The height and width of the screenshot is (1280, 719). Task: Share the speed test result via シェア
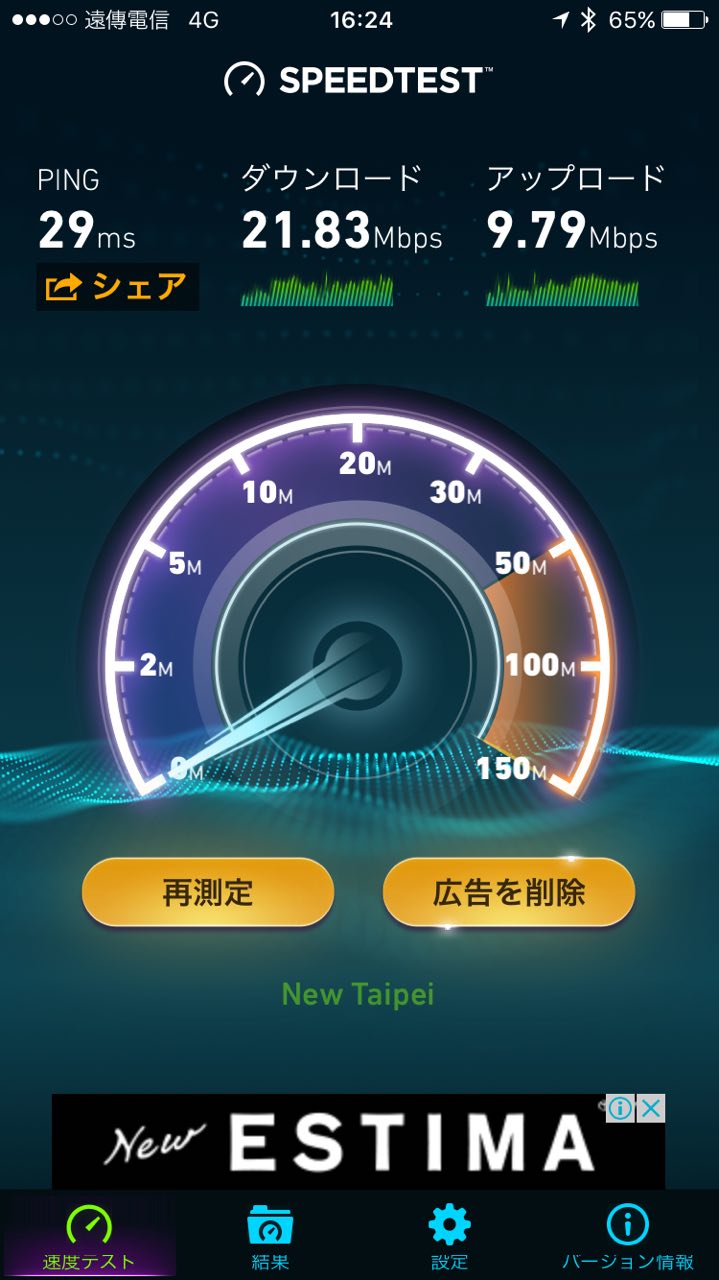(118, 287)
